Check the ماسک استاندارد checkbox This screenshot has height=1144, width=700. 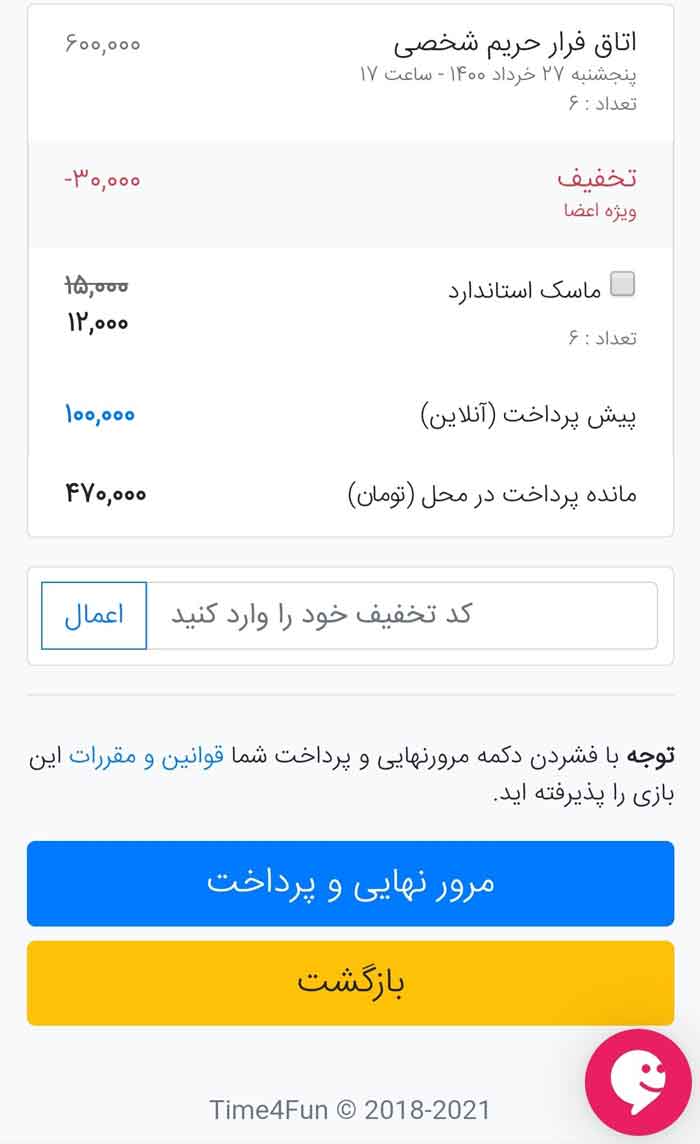tap(622, 285)
